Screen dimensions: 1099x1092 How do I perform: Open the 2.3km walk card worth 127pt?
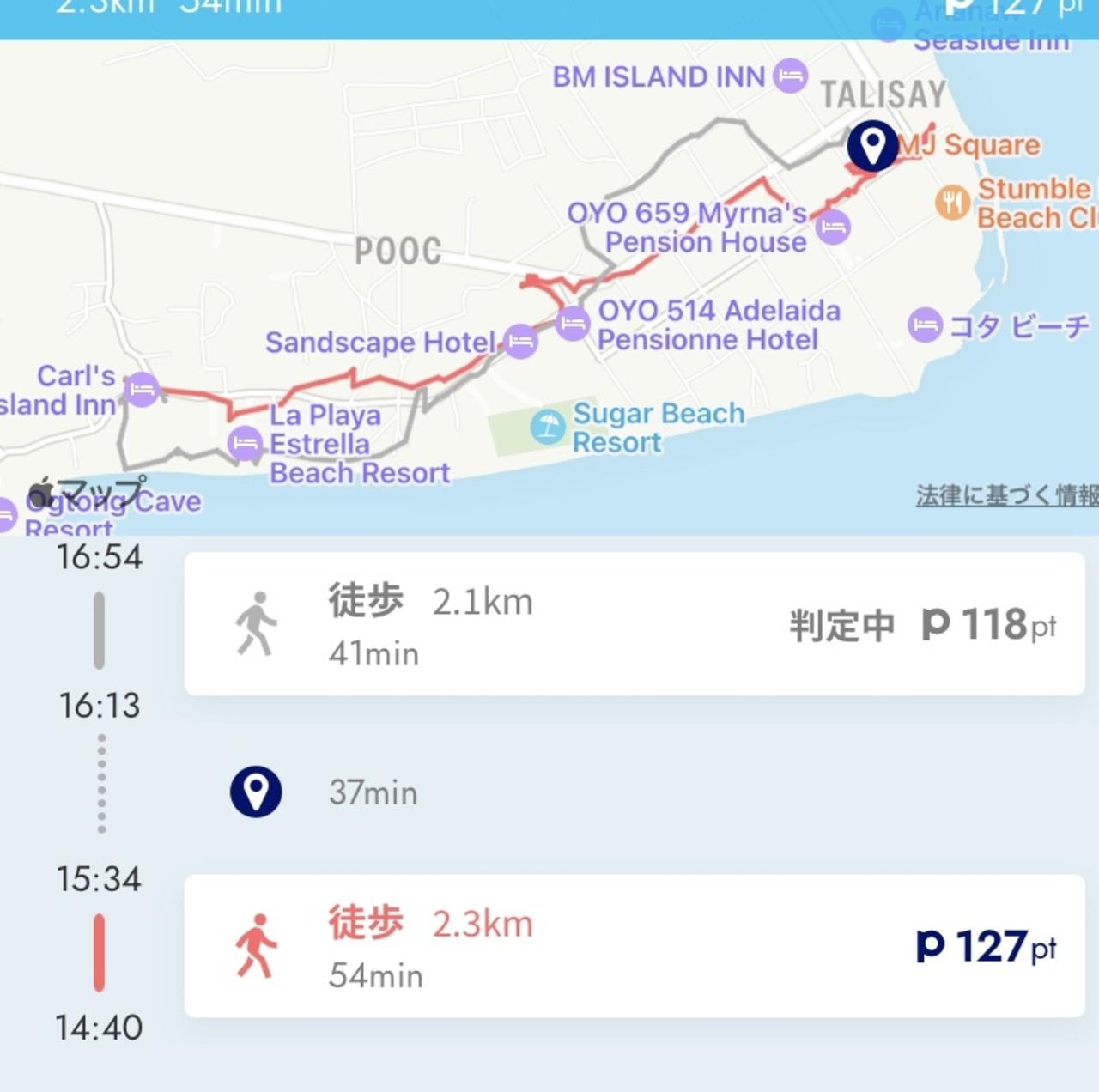pos(634,946)
